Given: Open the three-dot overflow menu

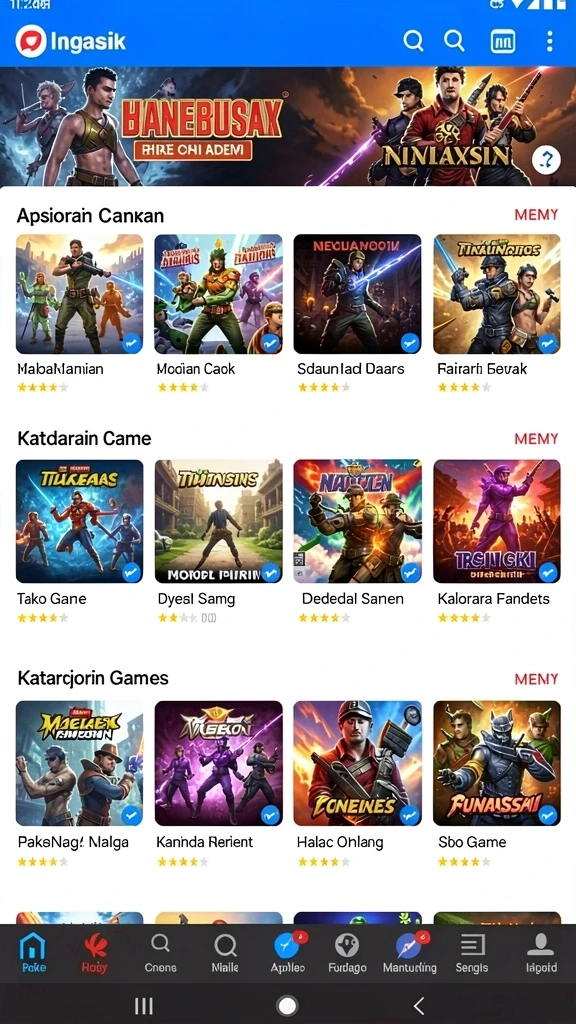Looking at the screenshot, I should [x=549, y=41].
